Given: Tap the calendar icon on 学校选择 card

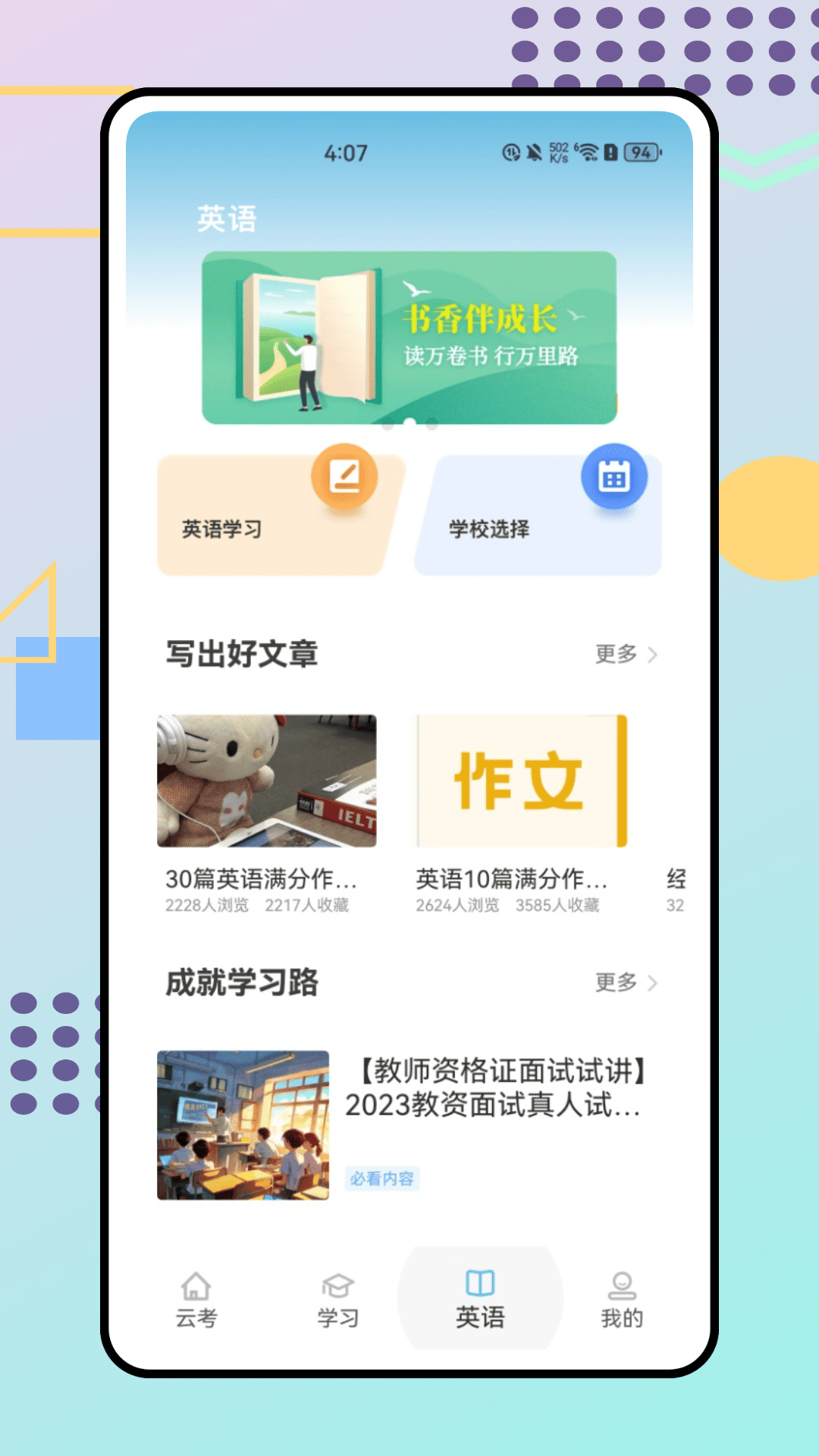Looking at the screenshot, I should coord(615,476).
